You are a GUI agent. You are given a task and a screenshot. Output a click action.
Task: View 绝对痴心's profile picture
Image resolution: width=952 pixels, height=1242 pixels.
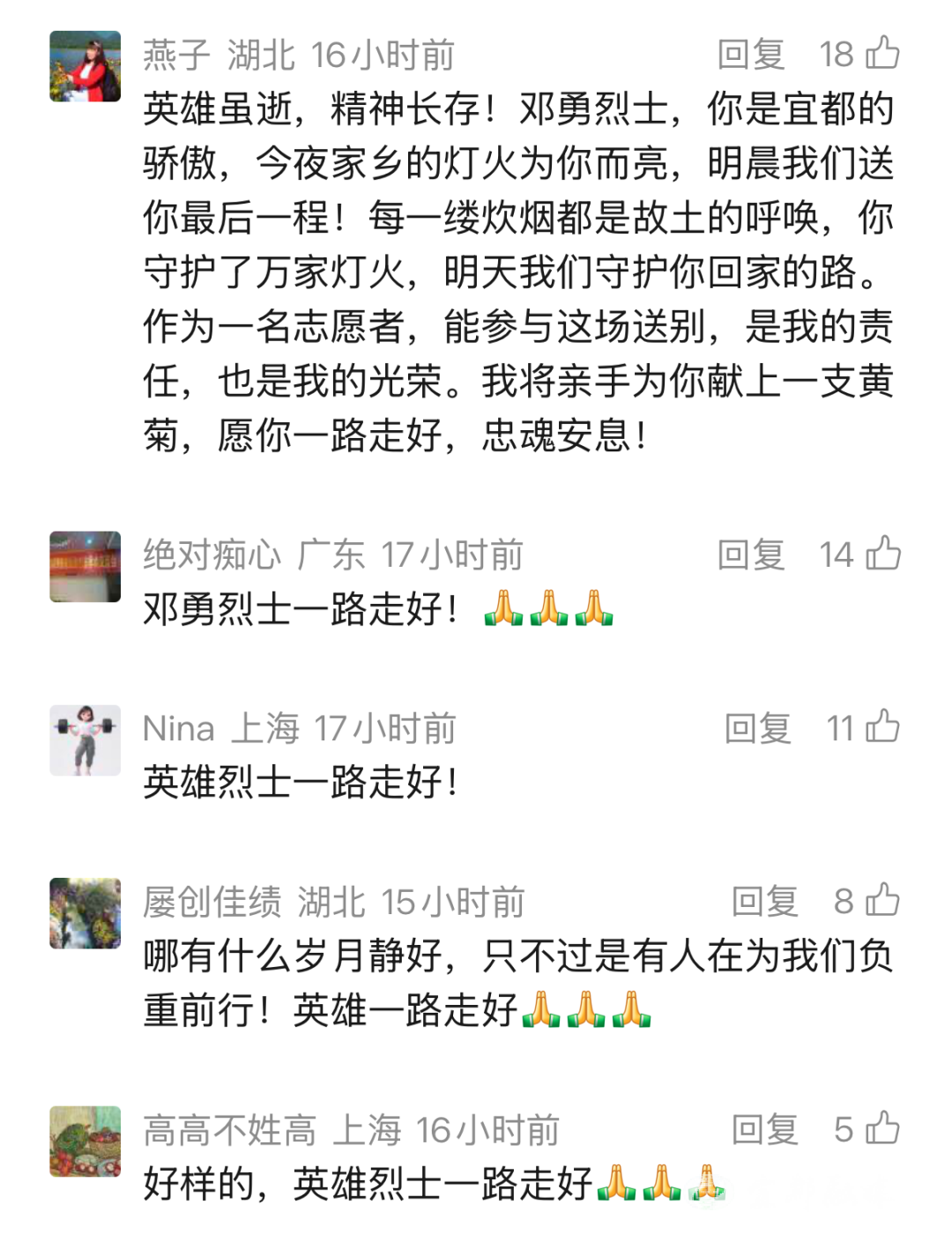(85, 567)
